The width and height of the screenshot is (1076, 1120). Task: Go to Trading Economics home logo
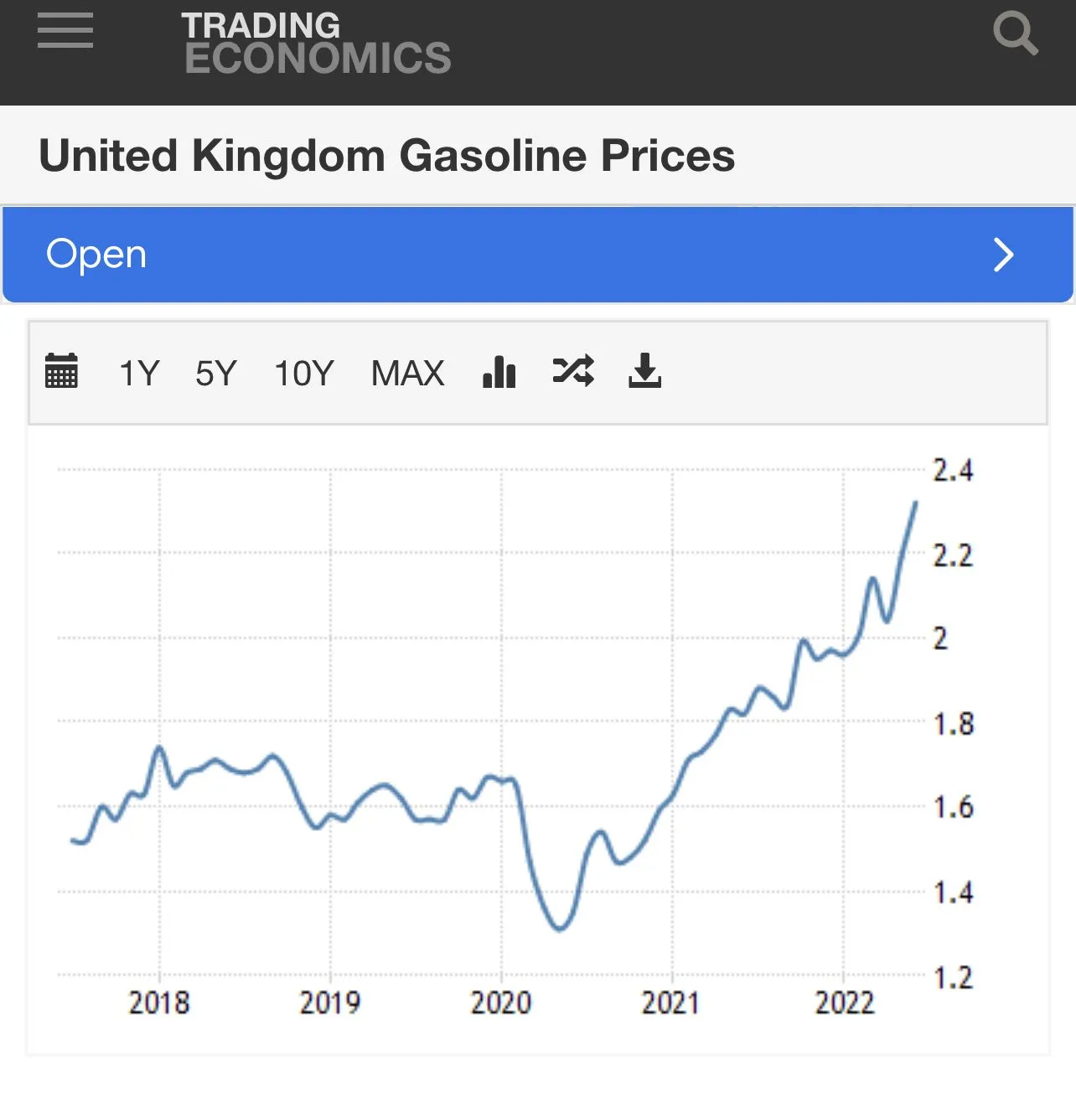click(x=316, y=44)
